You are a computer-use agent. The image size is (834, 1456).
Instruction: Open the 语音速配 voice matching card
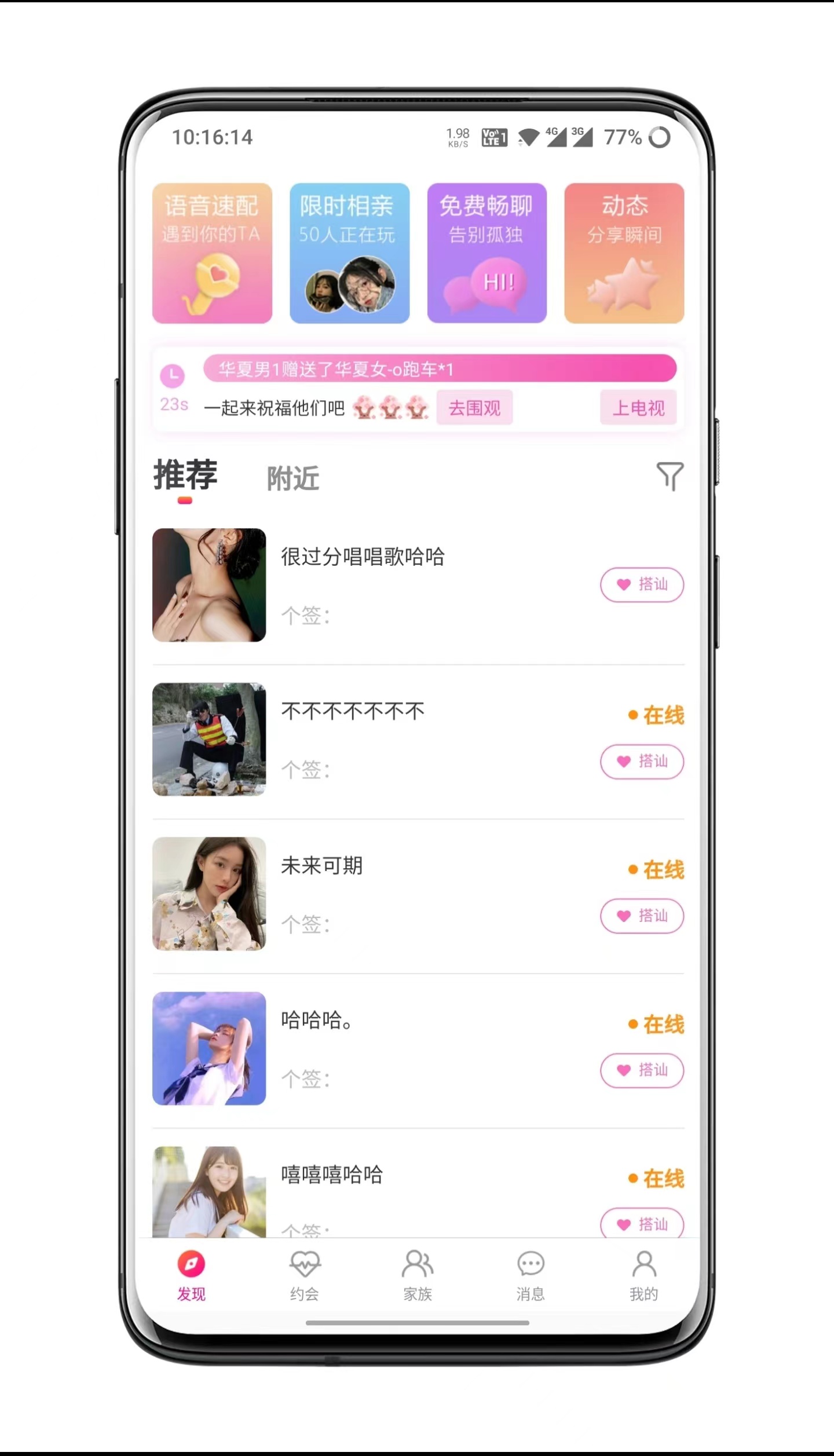click(x=212, y=253)
